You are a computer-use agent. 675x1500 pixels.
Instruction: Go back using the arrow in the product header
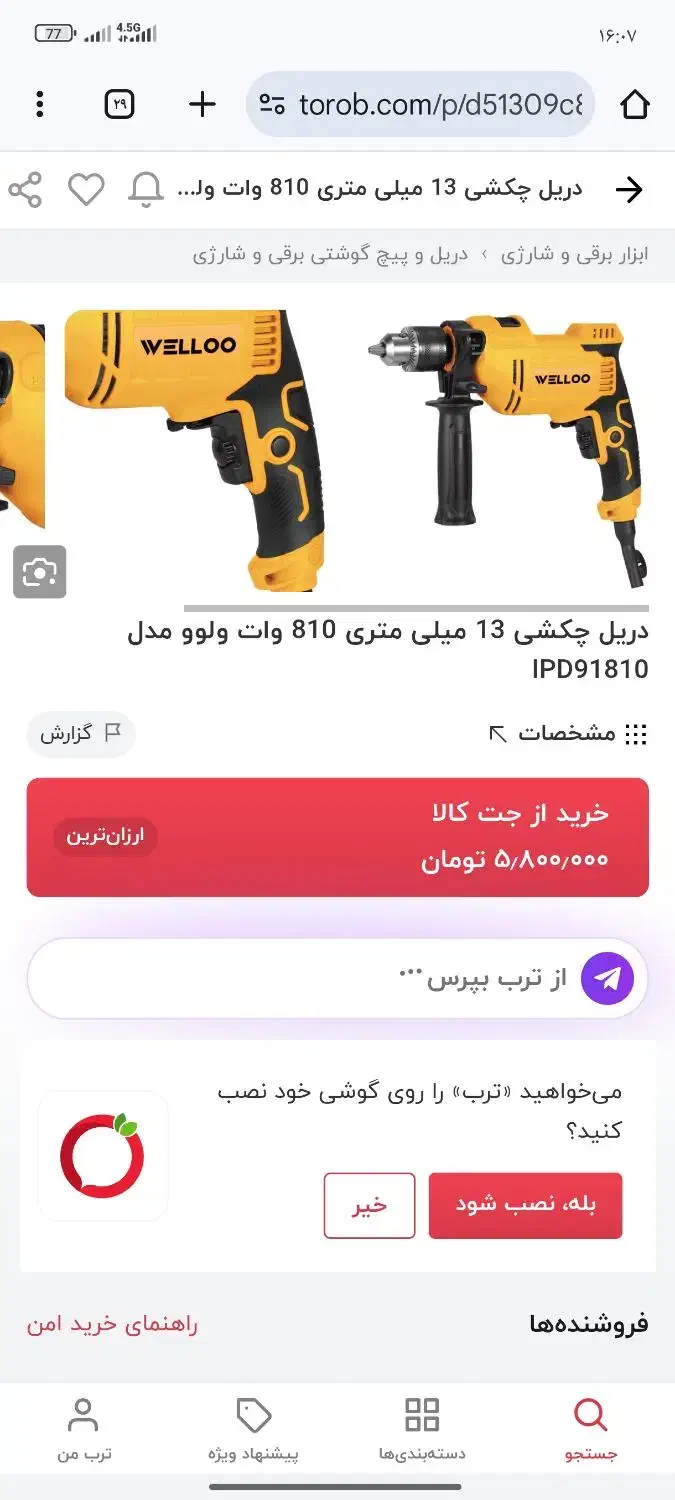click(629, 189)
